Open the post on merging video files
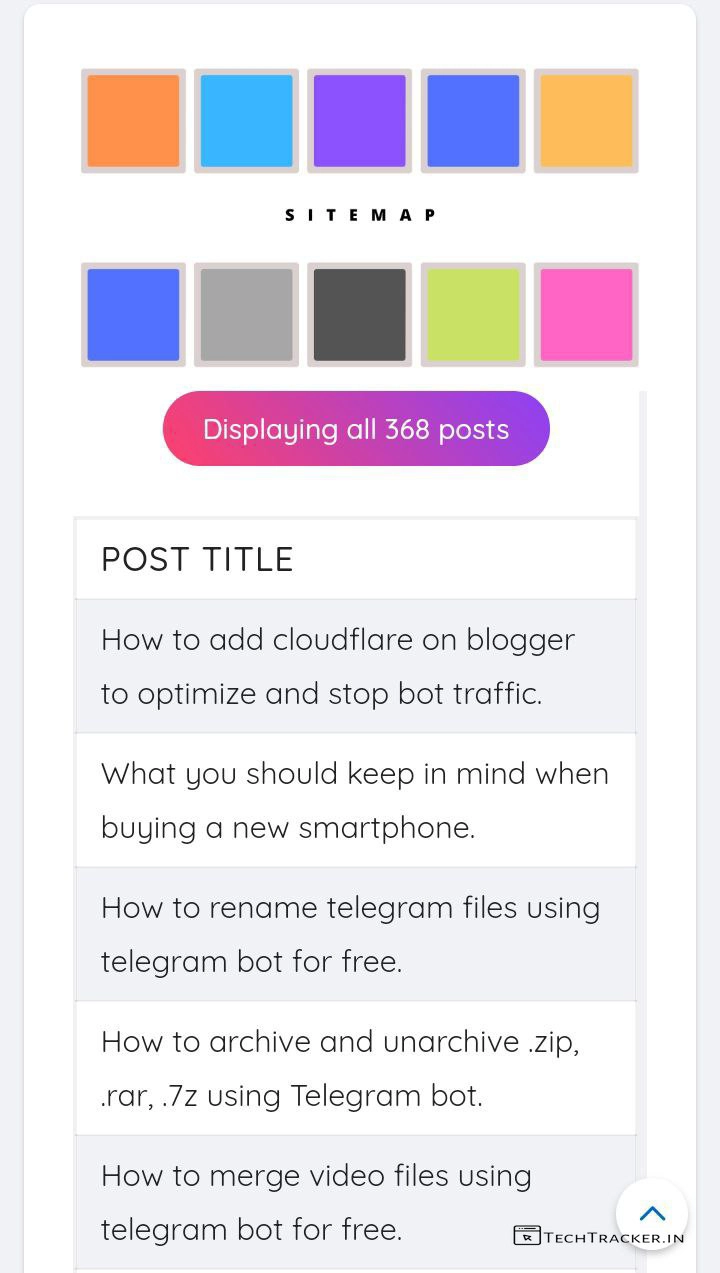 click(x=316, y=1200)
